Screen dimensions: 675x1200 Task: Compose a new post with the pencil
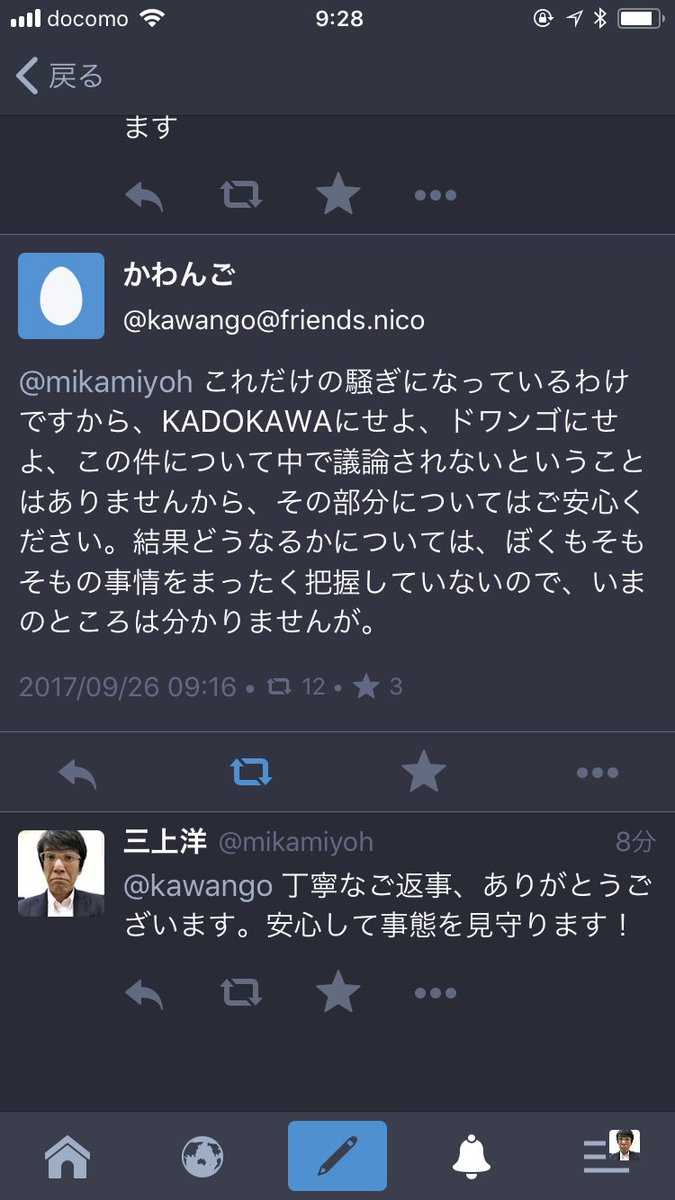pyautogui.click(x=337, y=1156)
